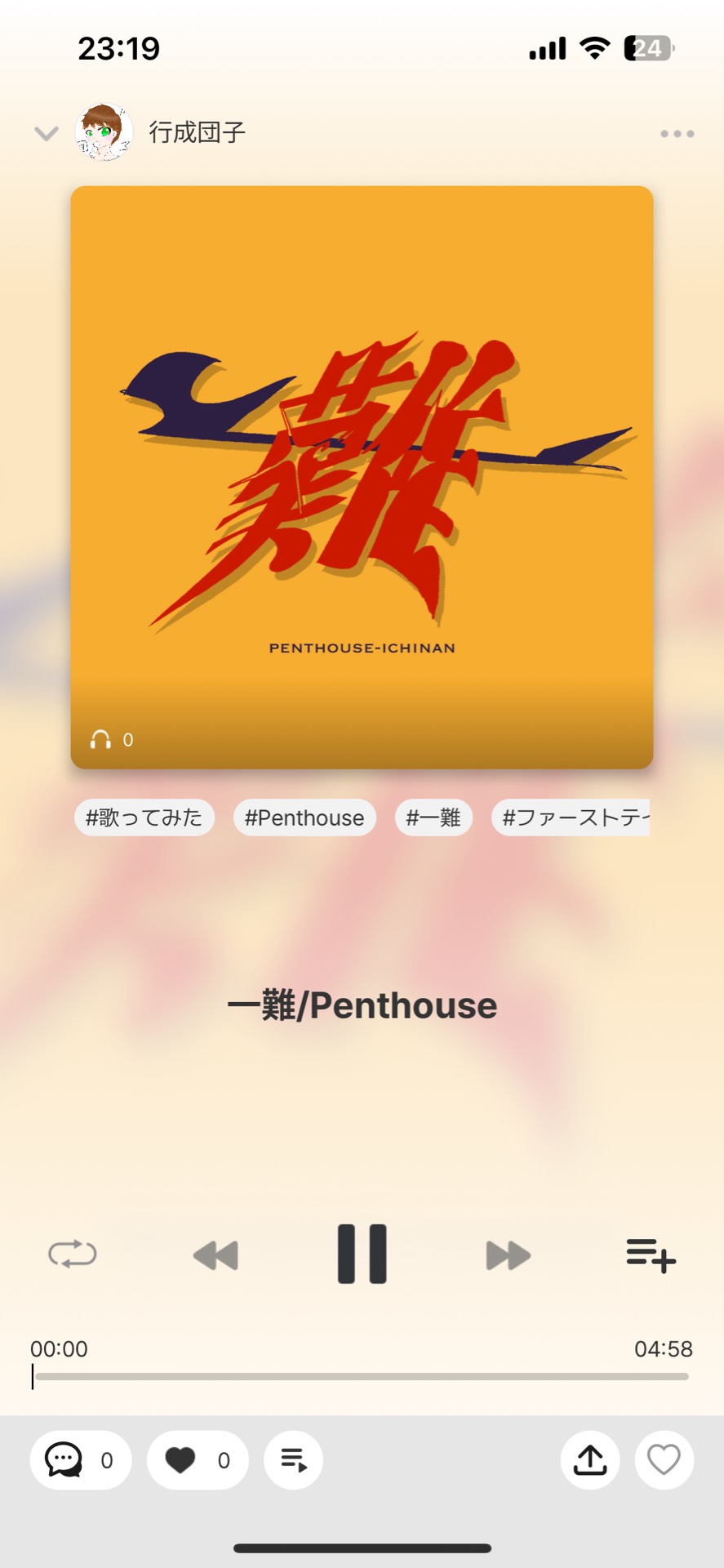The height and width of the screenshot is (1568, 724).
Task: Open the #Penthouse tag
Action: coord(304,817)
